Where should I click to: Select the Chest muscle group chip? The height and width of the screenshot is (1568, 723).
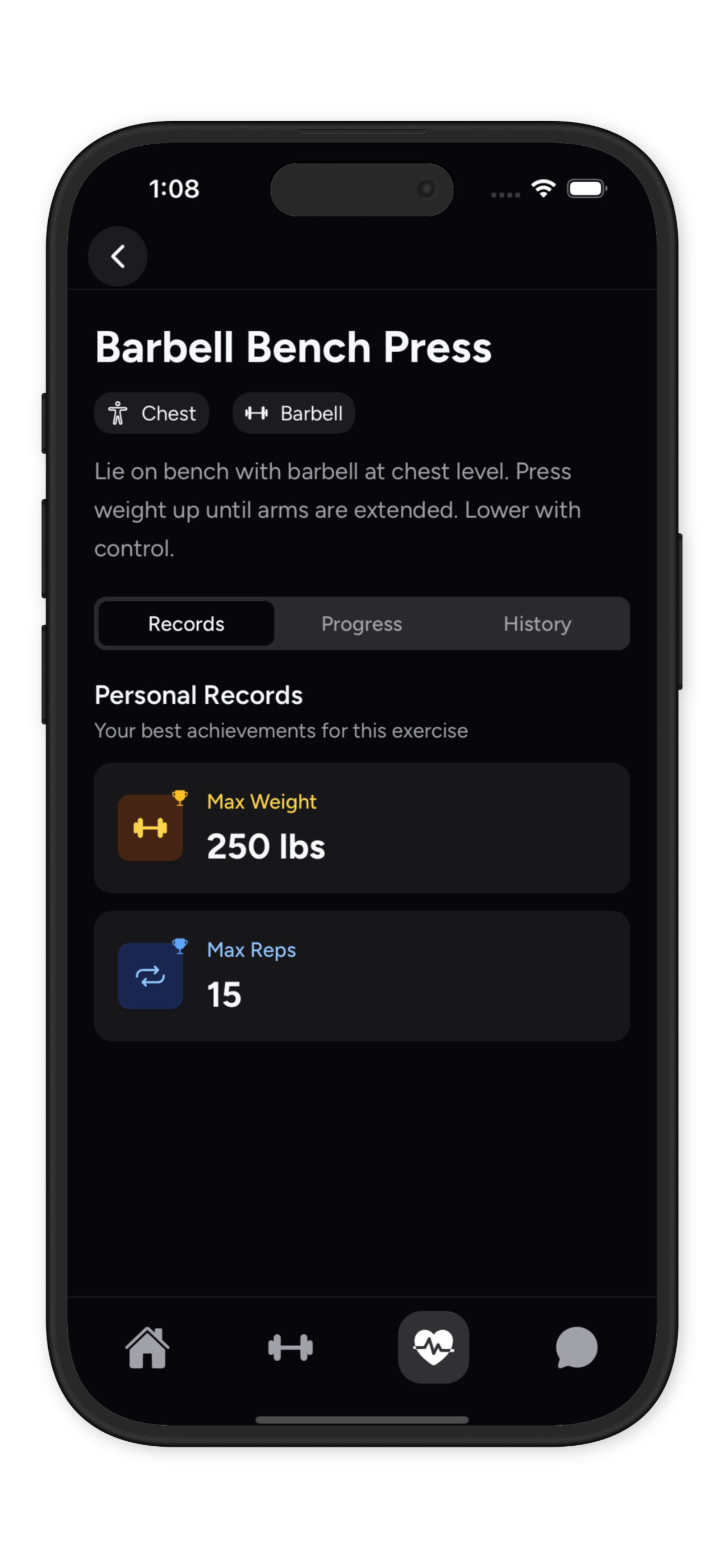[x=151, y=413]
